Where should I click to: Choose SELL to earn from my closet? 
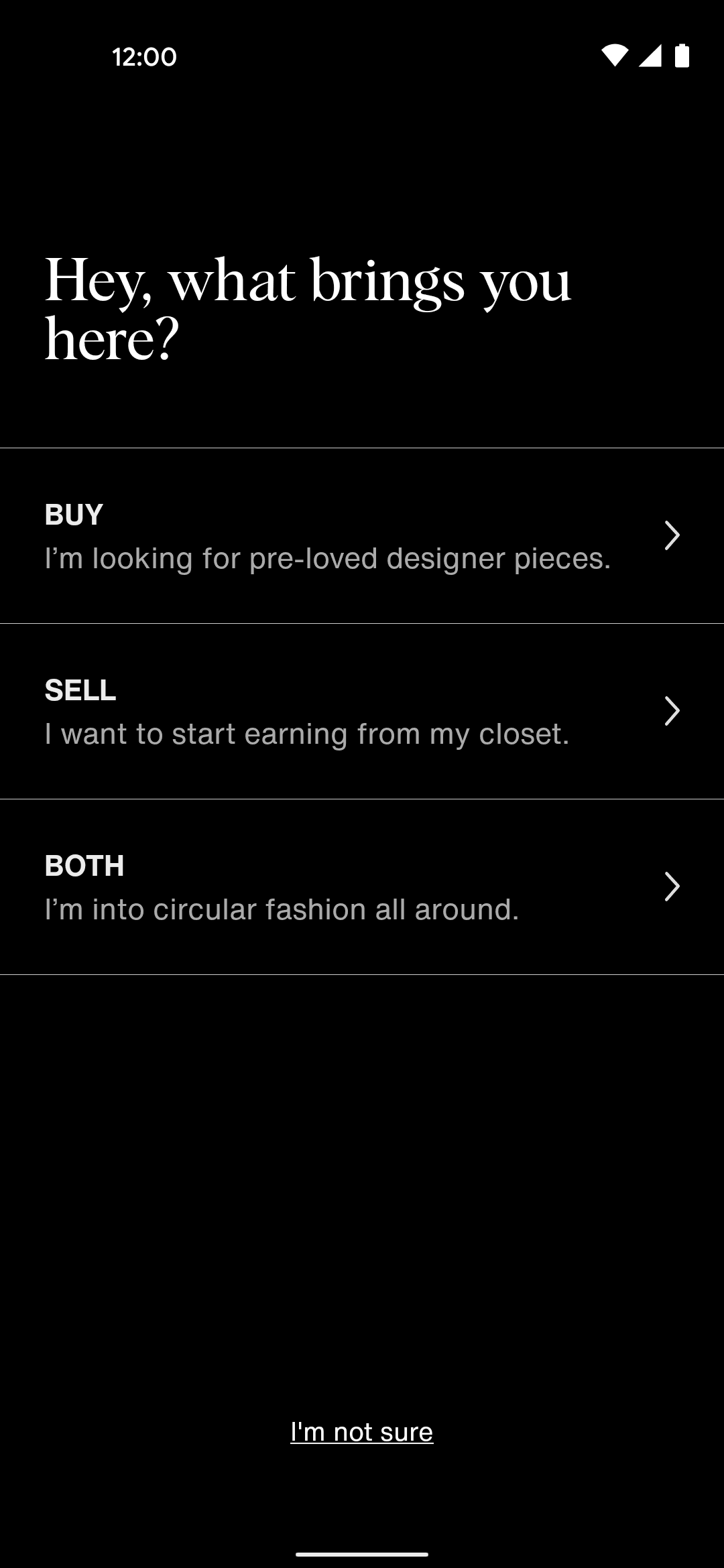pyautogui.click(x=362, y=712)
